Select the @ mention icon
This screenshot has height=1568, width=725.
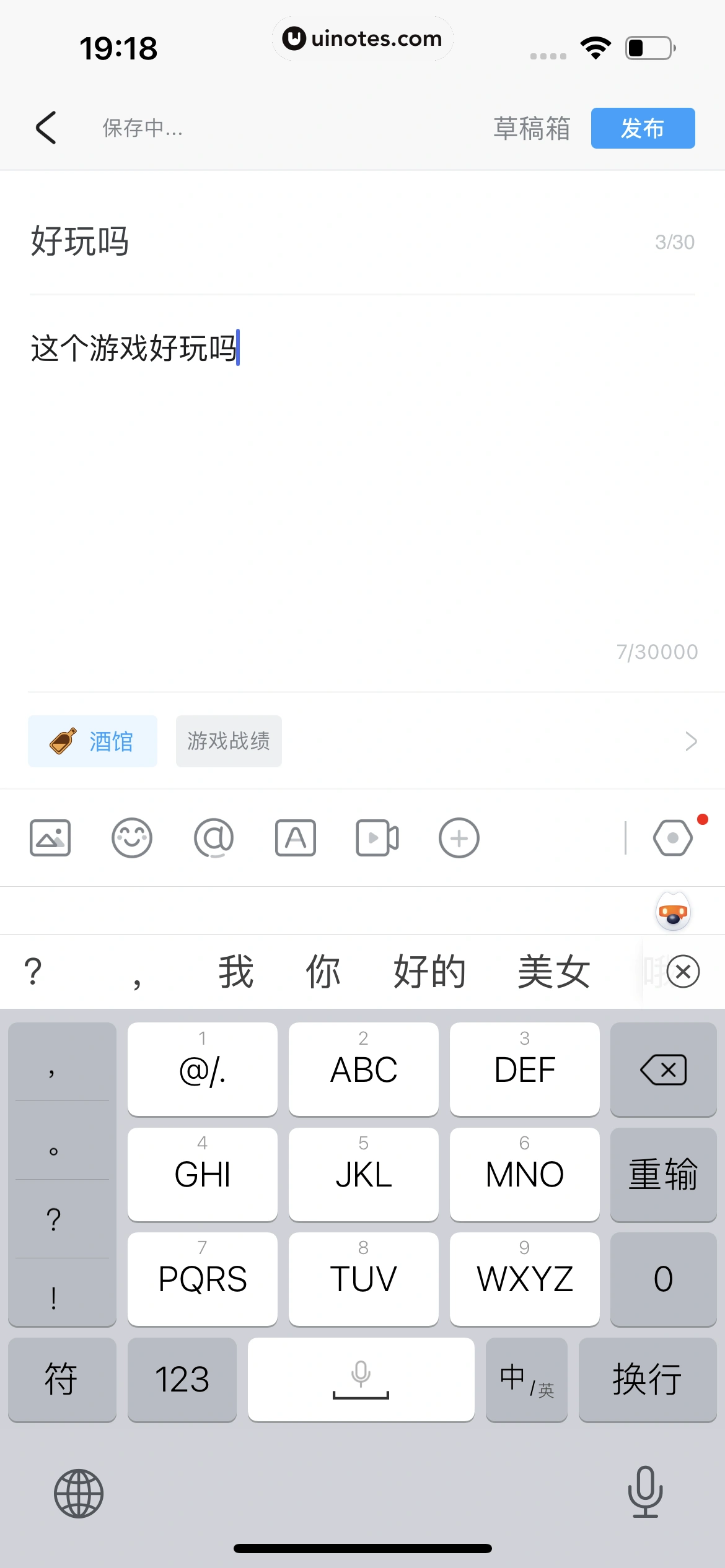click(213, 837)
